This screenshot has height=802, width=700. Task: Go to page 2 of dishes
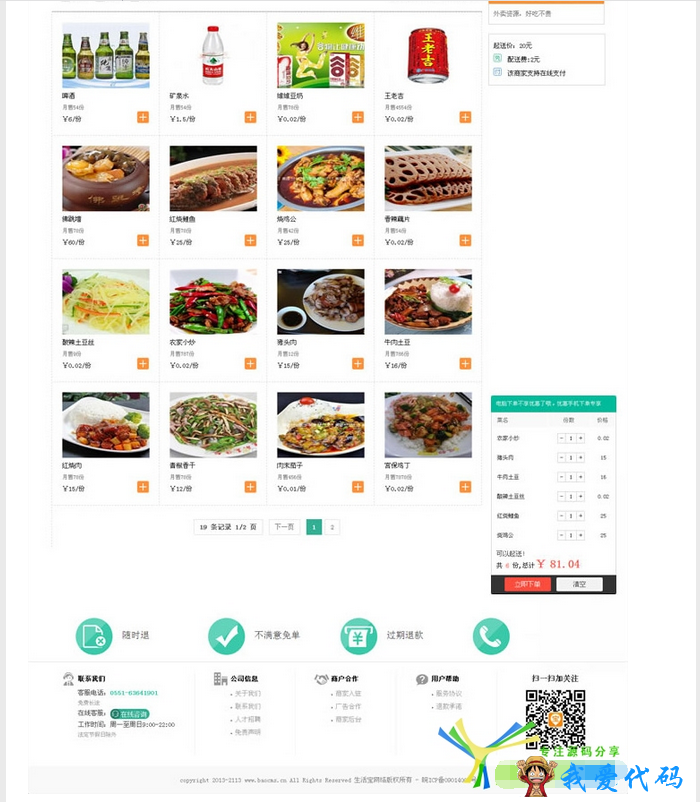(x=333, y=527)
